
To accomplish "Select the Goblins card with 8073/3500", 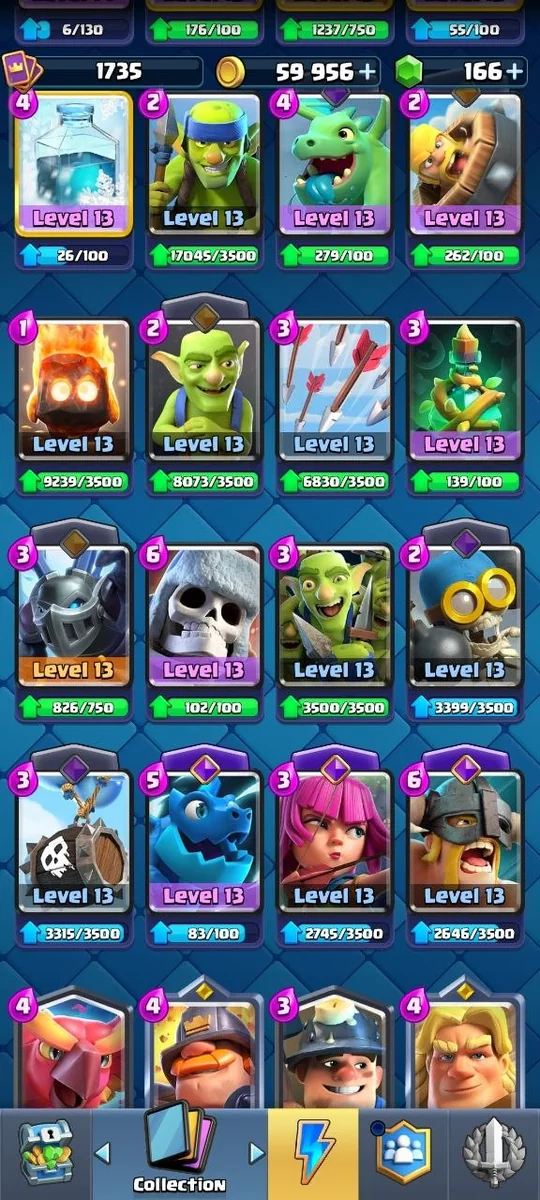I will click(x=204, y=391).
